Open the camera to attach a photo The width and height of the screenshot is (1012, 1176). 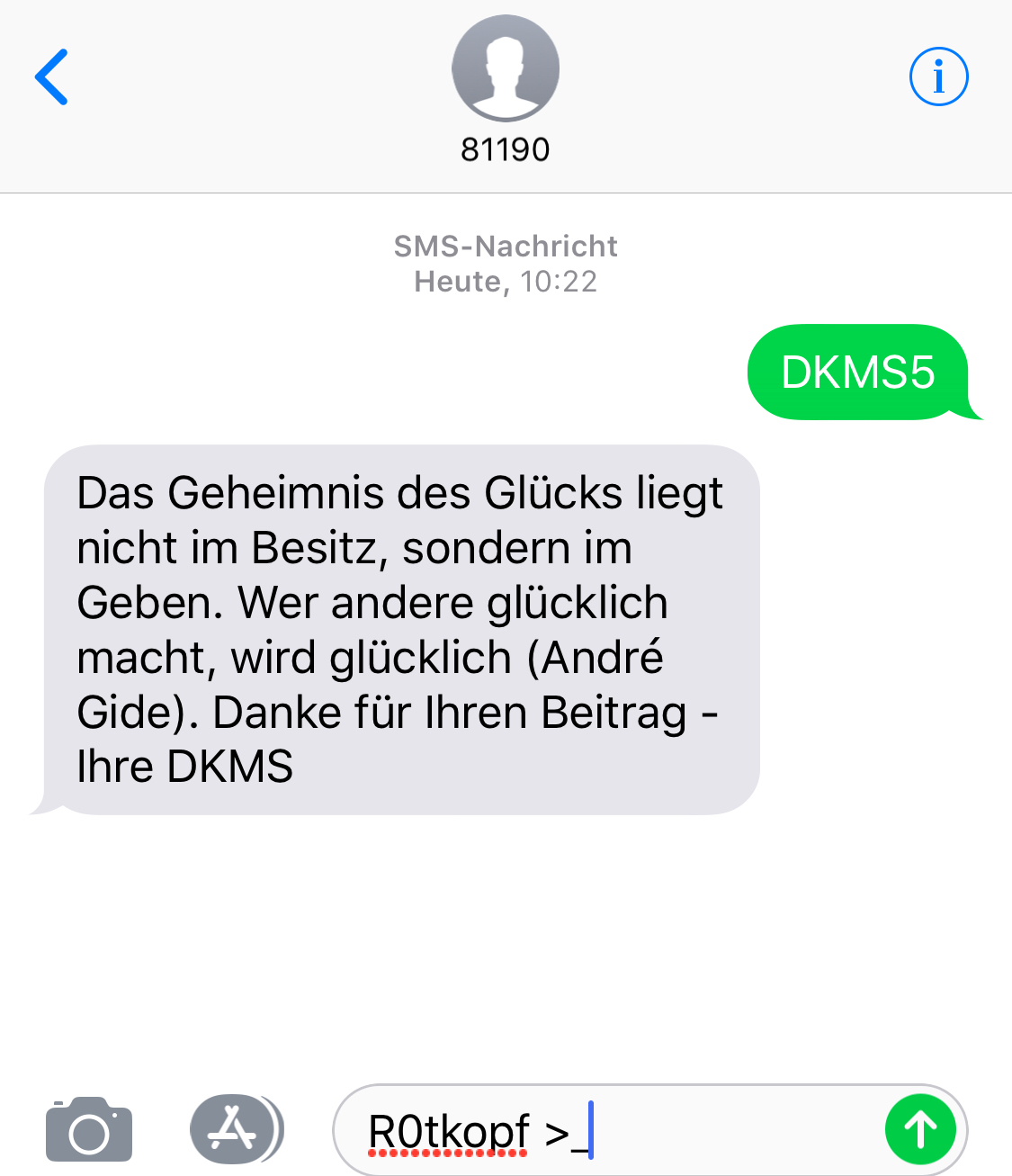coord(89,1129)
